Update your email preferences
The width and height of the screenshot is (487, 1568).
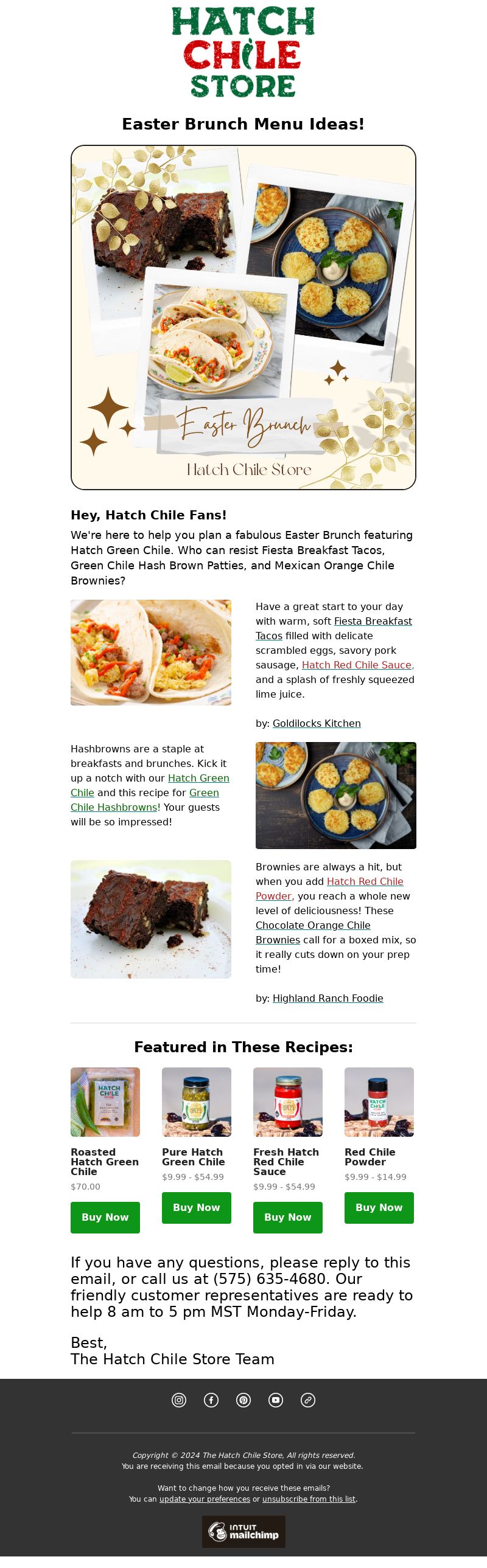204,1499
